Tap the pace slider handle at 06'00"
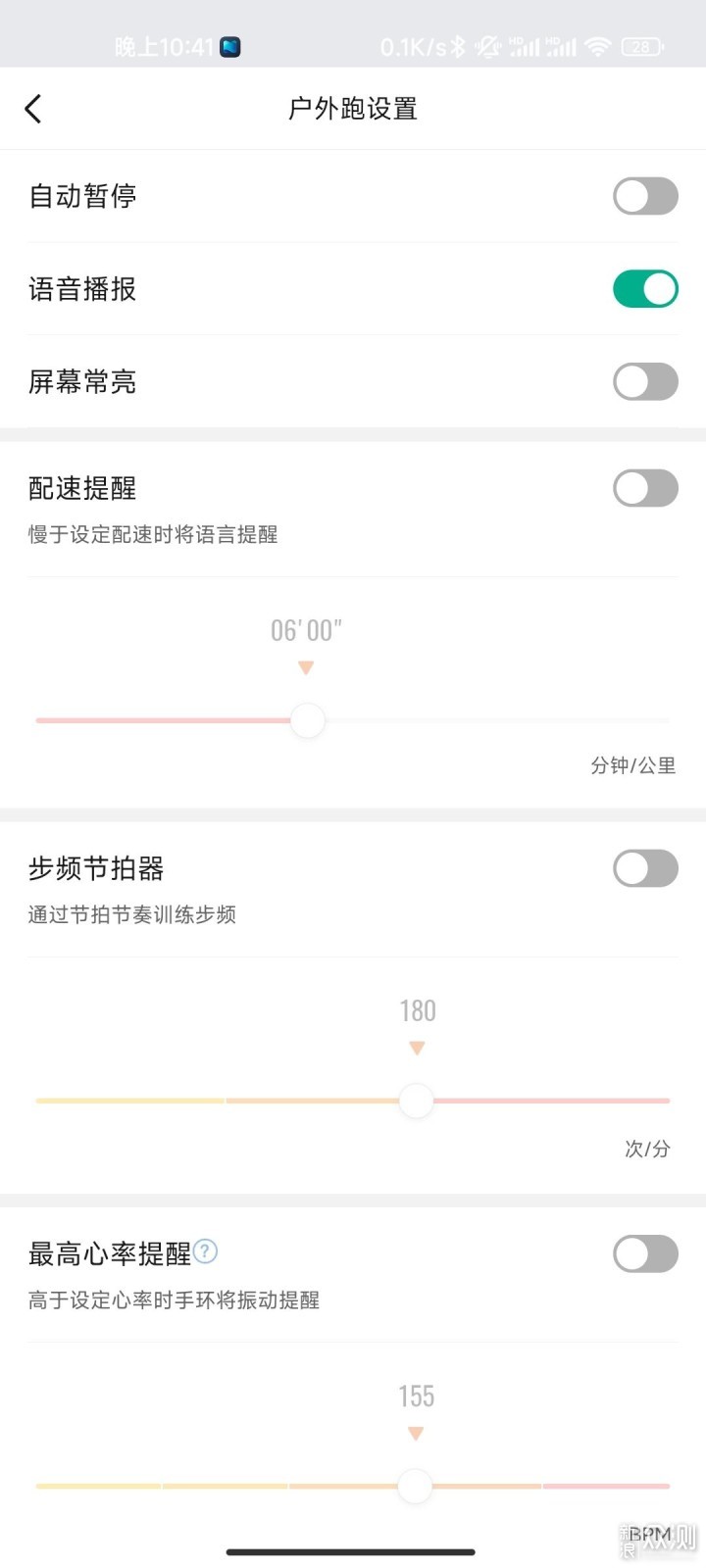This screenshot has height=1568, width=706. pyautogui.click(x=307, y=720)
